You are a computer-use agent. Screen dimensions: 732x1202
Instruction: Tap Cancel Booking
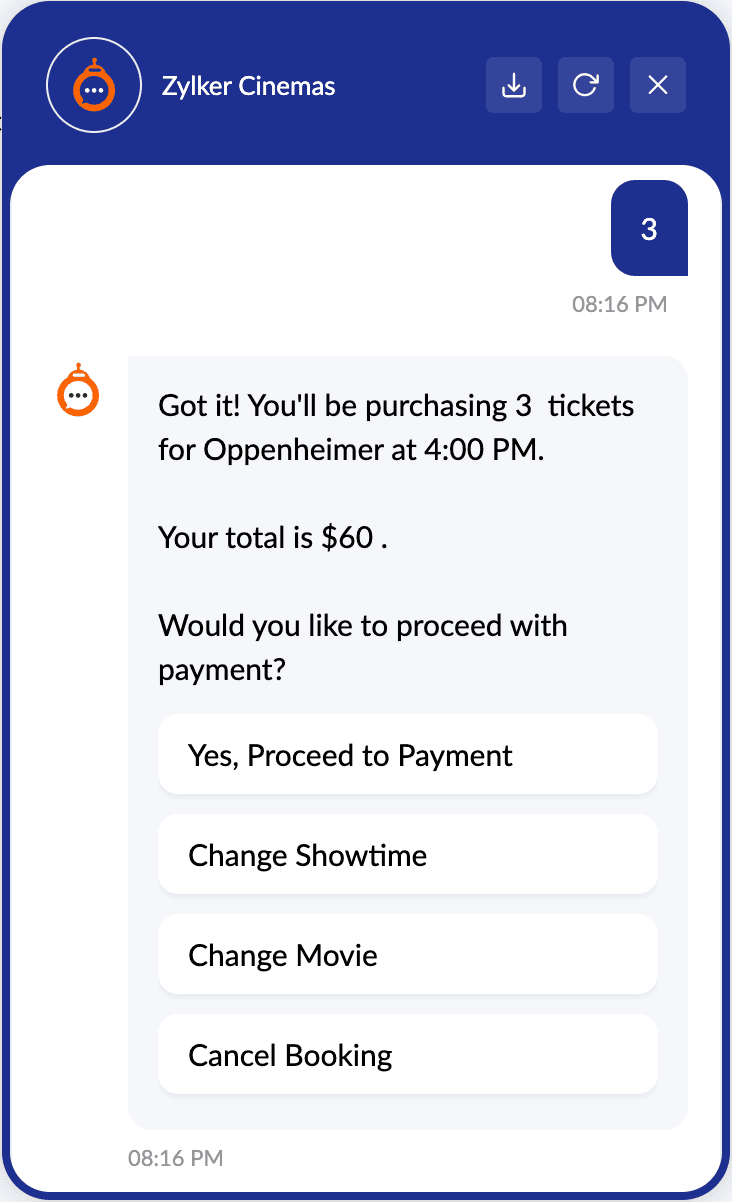[x=407, y=1055]
